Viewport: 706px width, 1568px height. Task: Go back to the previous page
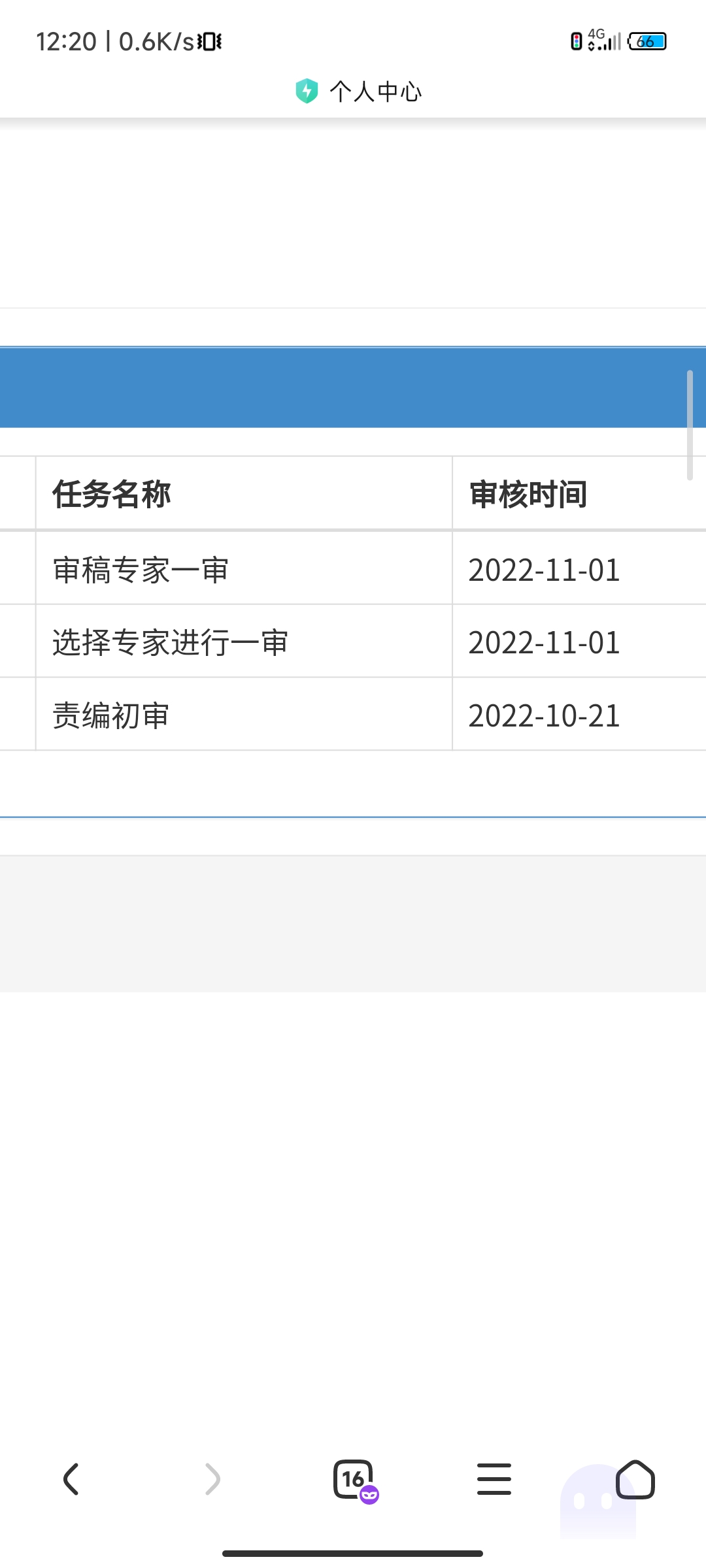pos(71,1479)
